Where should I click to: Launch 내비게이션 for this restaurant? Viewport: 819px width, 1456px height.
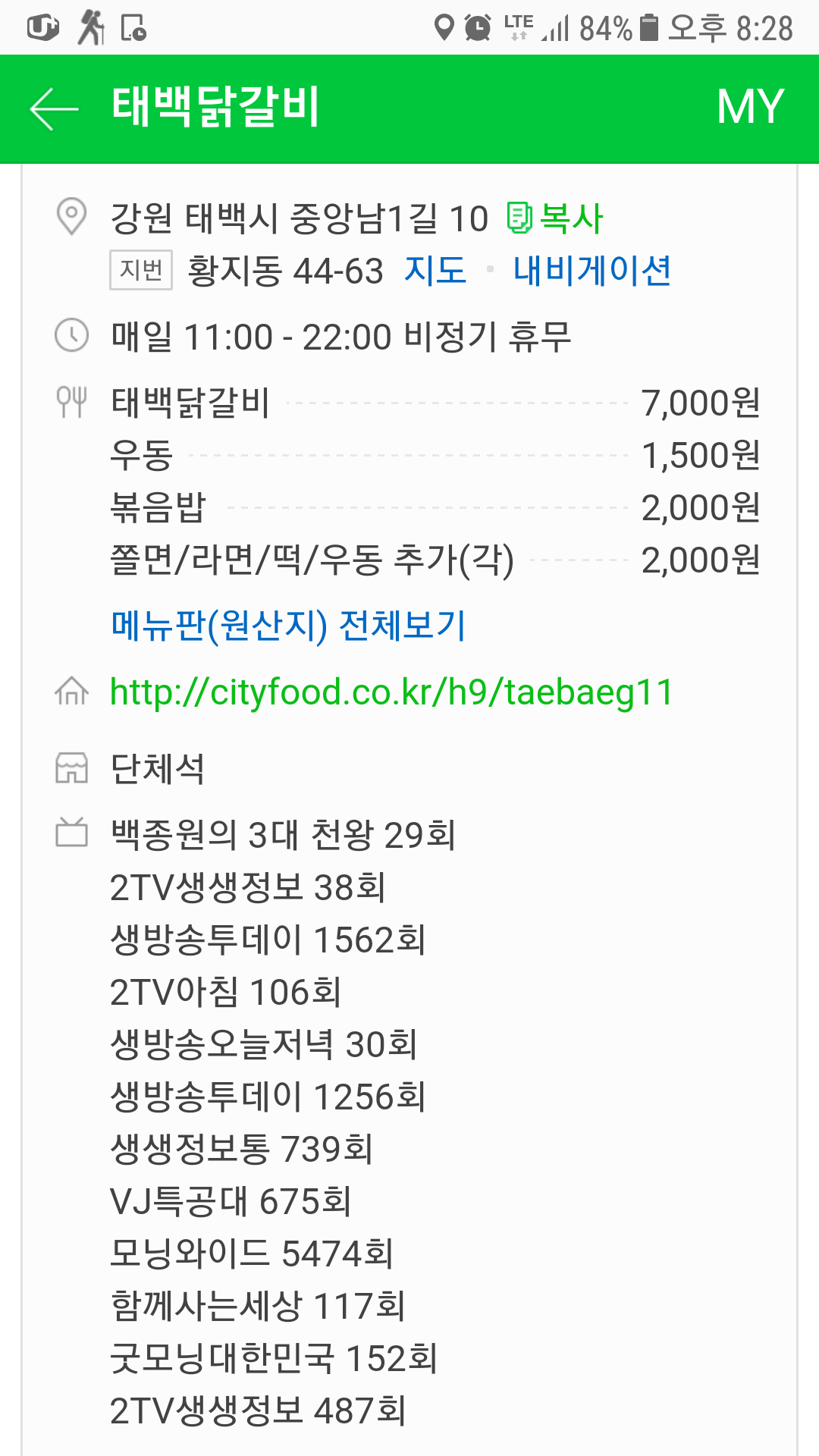(591, 271)
